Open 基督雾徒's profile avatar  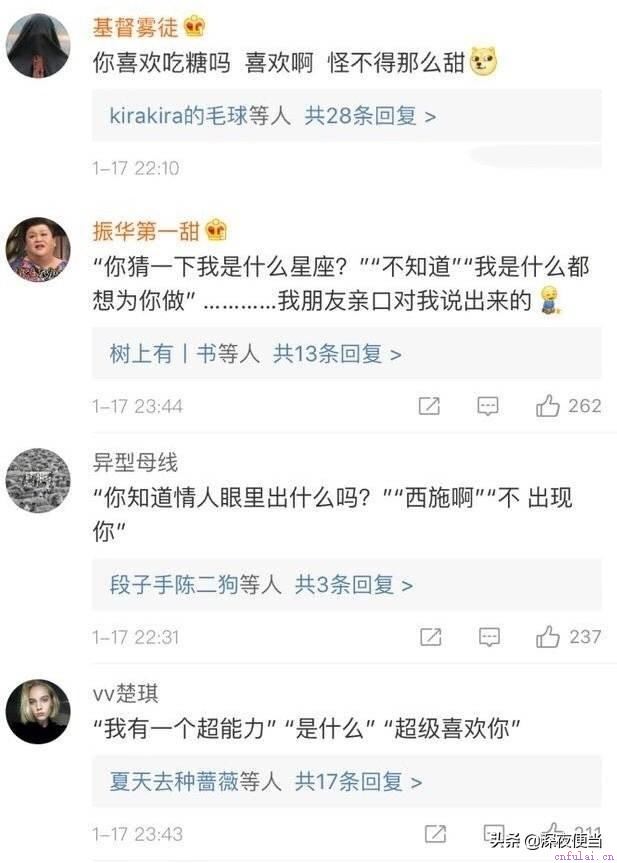[38, 45]
